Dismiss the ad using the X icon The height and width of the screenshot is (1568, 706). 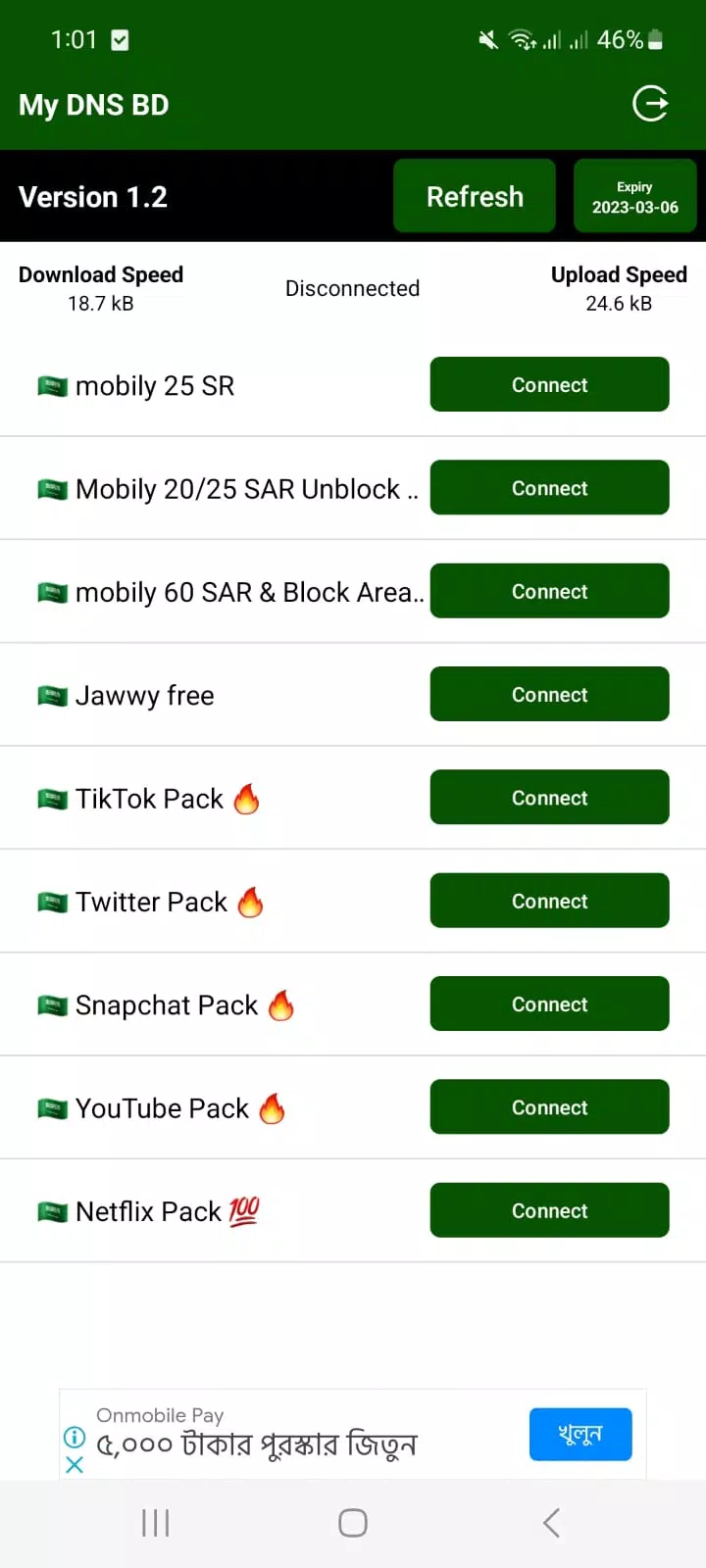pos(75,1465)
